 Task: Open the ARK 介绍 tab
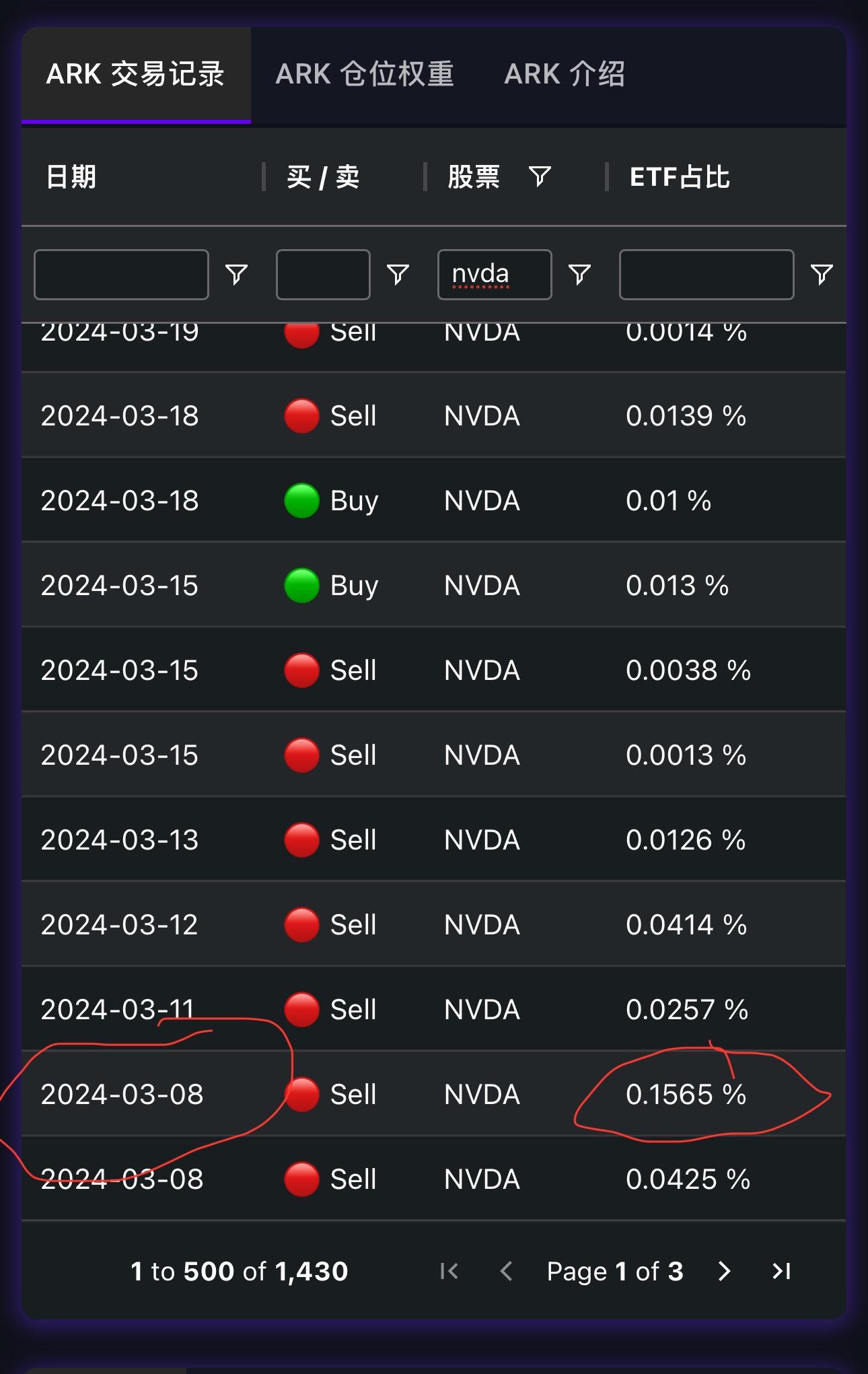pos(565,74)
